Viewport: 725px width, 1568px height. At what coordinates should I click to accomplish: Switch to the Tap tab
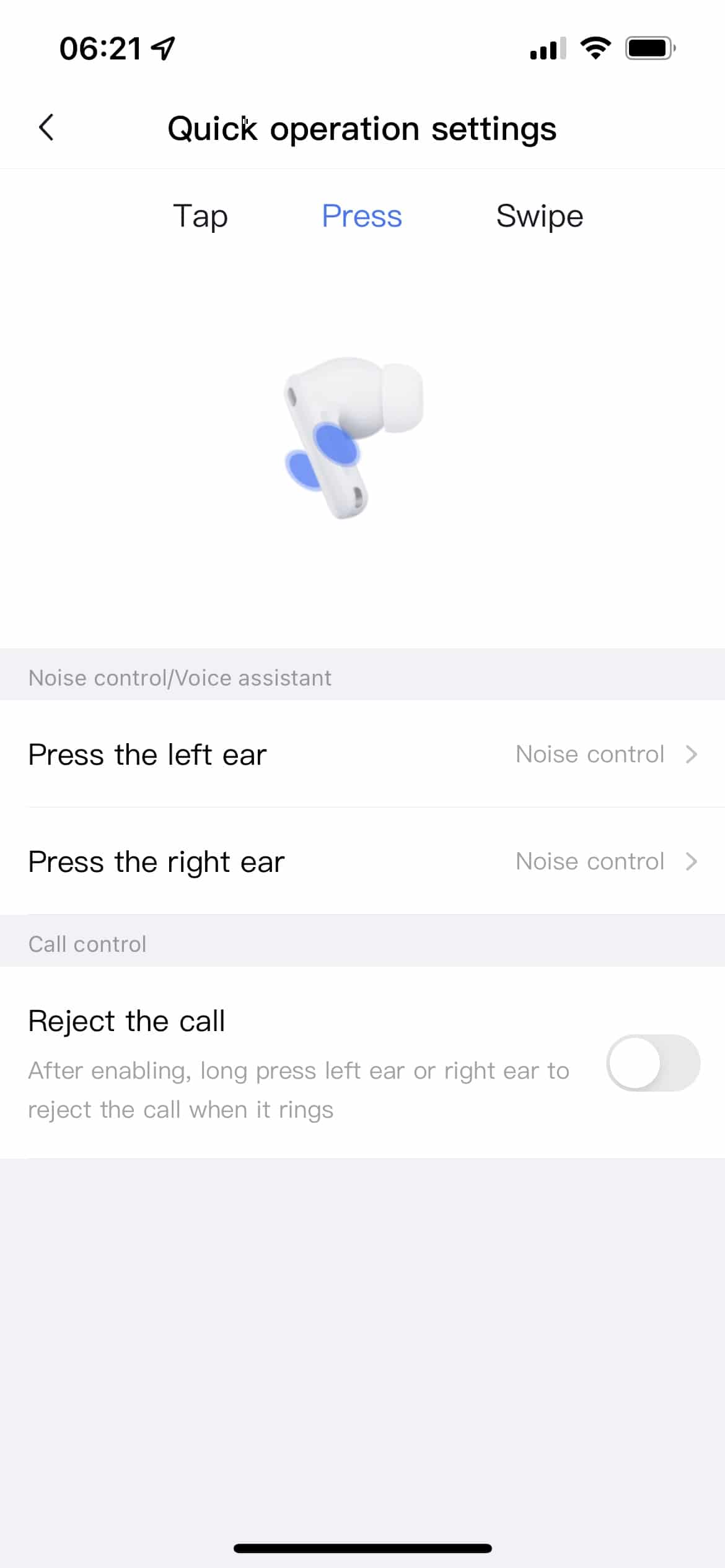point(200,216)
